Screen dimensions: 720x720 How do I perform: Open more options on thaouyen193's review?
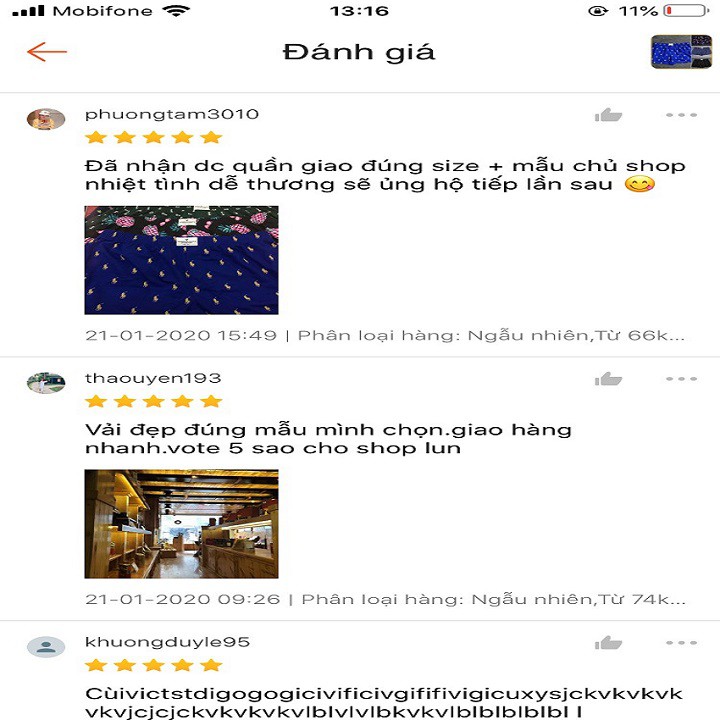(x=681, y=379)
